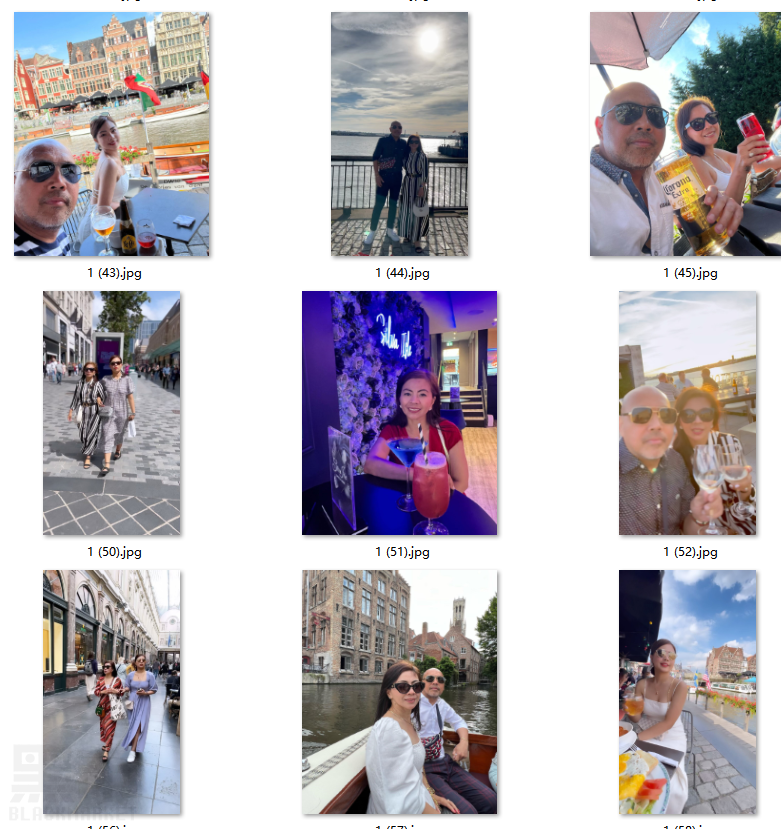The image size is (781, 829).
Task: Open the thumbnail 1 (45).jpg
Action: pyautogui.click(x=687, y=134)
